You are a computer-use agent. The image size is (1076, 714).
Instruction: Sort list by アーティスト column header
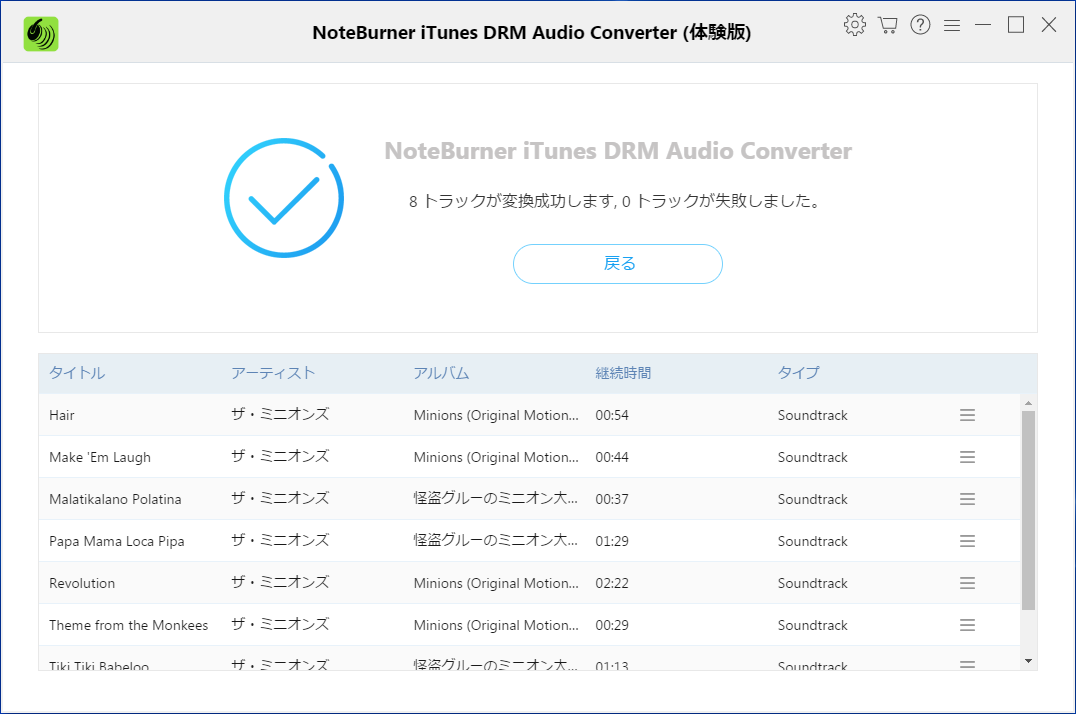273,373
